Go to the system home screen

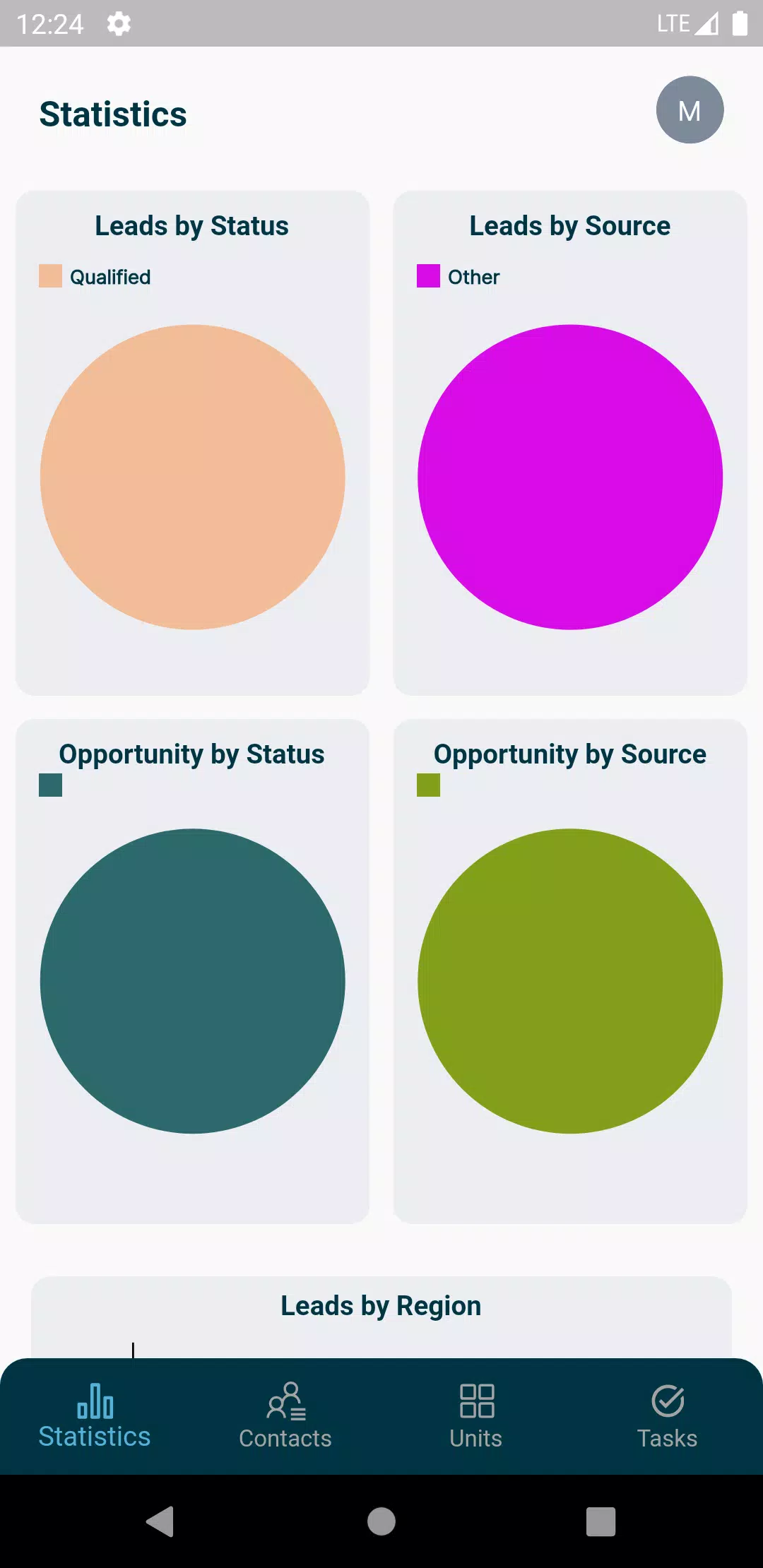pos(381,1521)
